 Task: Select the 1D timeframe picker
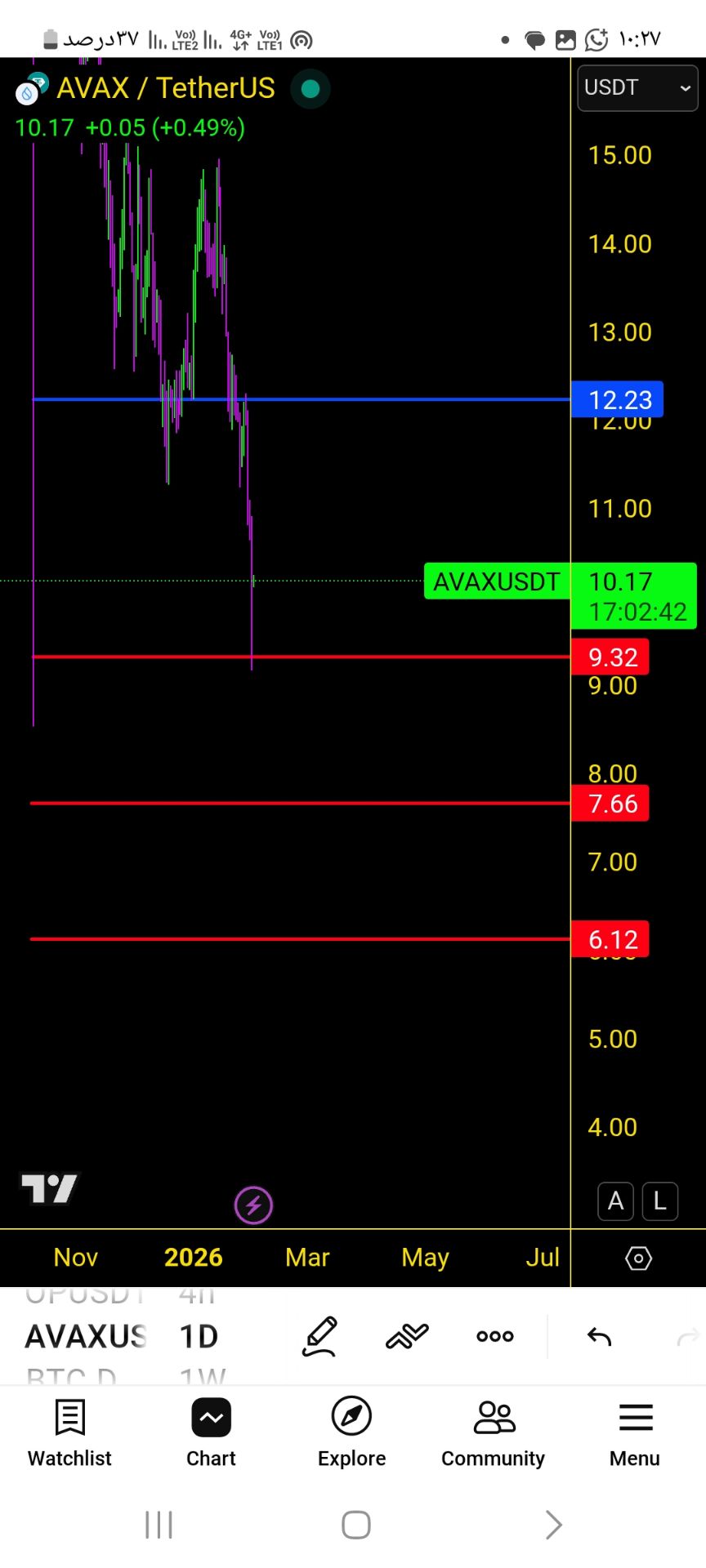tap(199, 1336)
